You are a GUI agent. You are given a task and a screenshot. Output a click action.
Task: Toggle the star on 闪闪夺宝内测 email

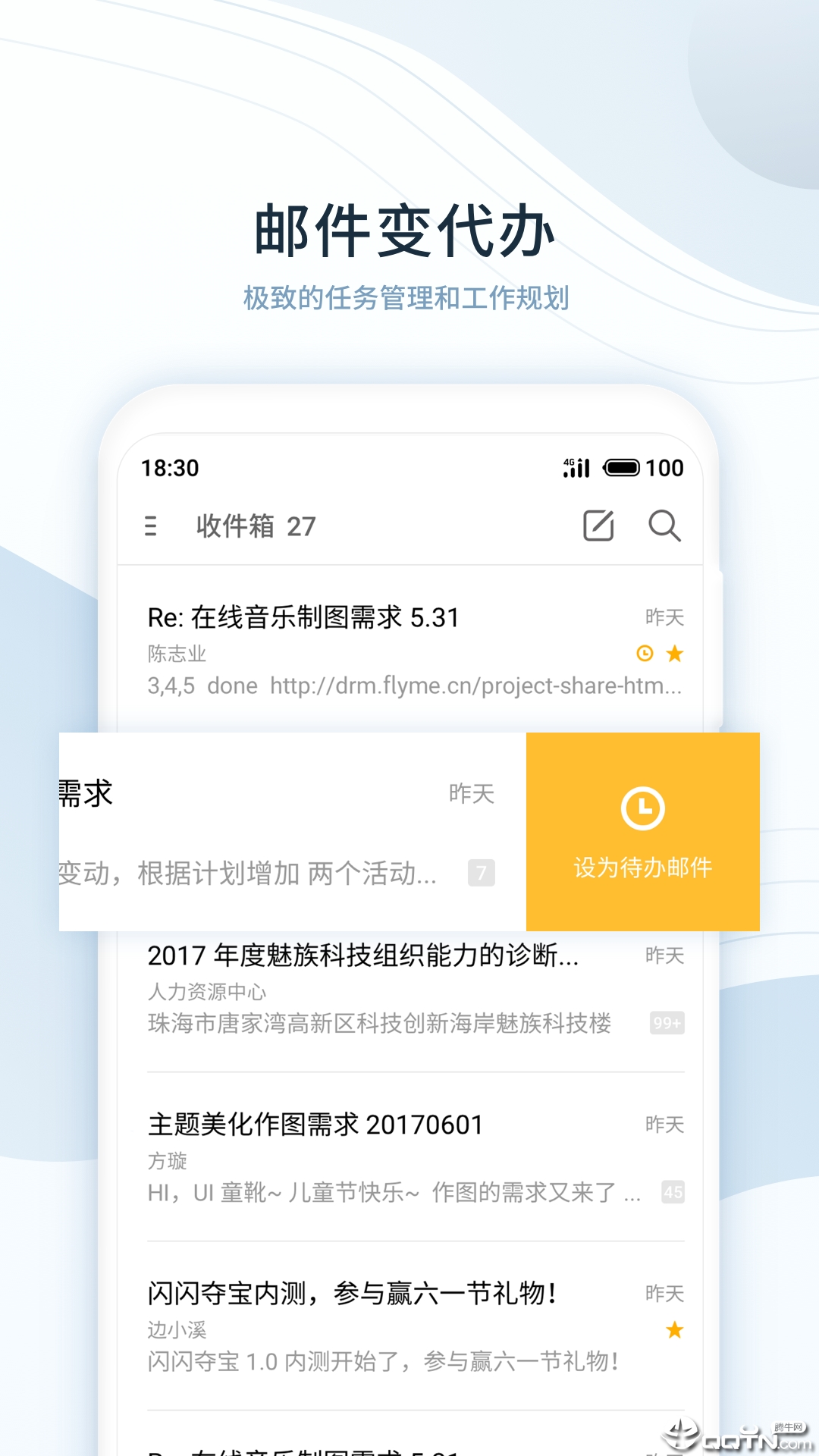(x=673, y=1331)
